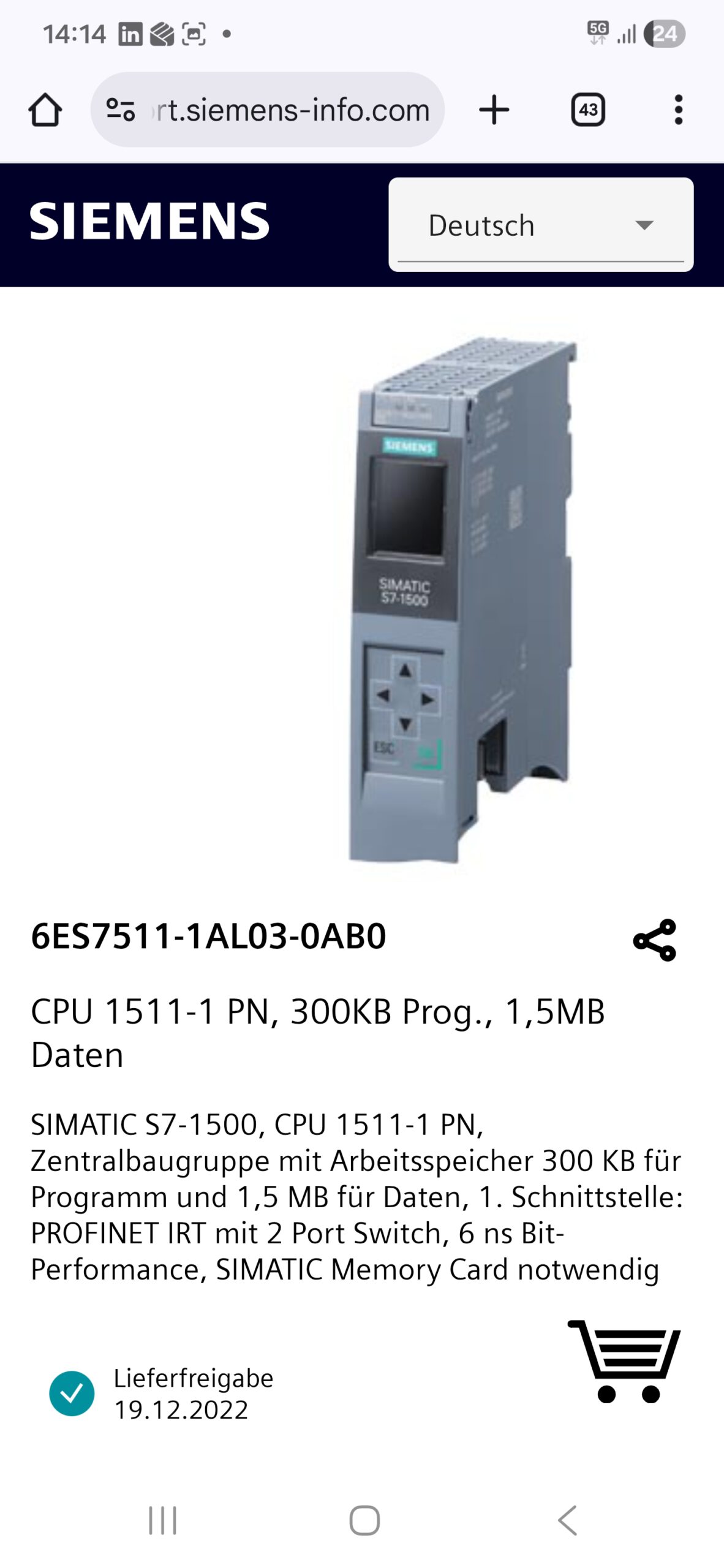The height and width of the screenshot is (1568, 724).
Task: Open recent apps from navigation bar
Action: tap(163, 1520)
